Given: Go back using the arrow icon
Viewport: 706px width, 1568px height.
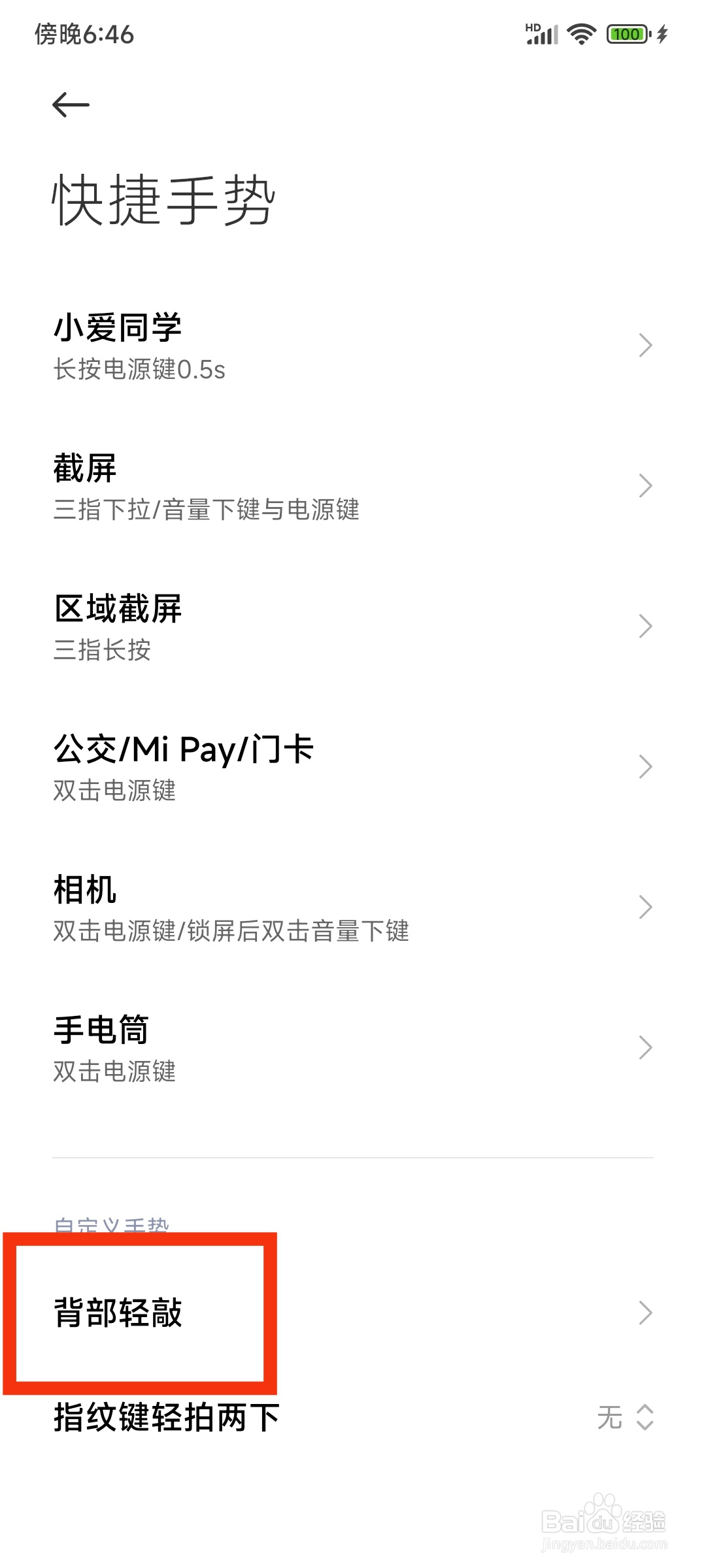Looking at the screenshot, I should pos(71,105).
